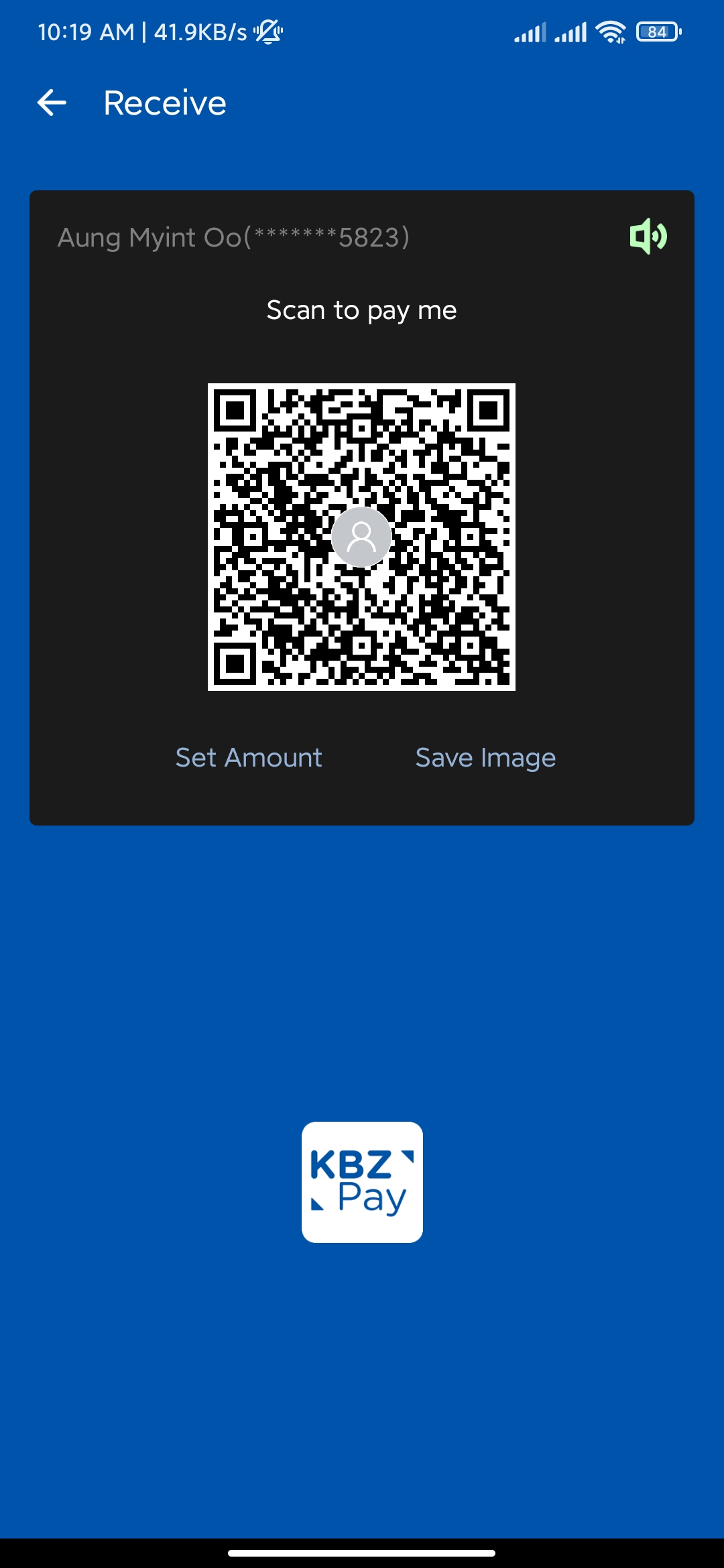Open Set Amount for the QR code
The width and height of the screenshot is (724, 1568).
[249, 758]
